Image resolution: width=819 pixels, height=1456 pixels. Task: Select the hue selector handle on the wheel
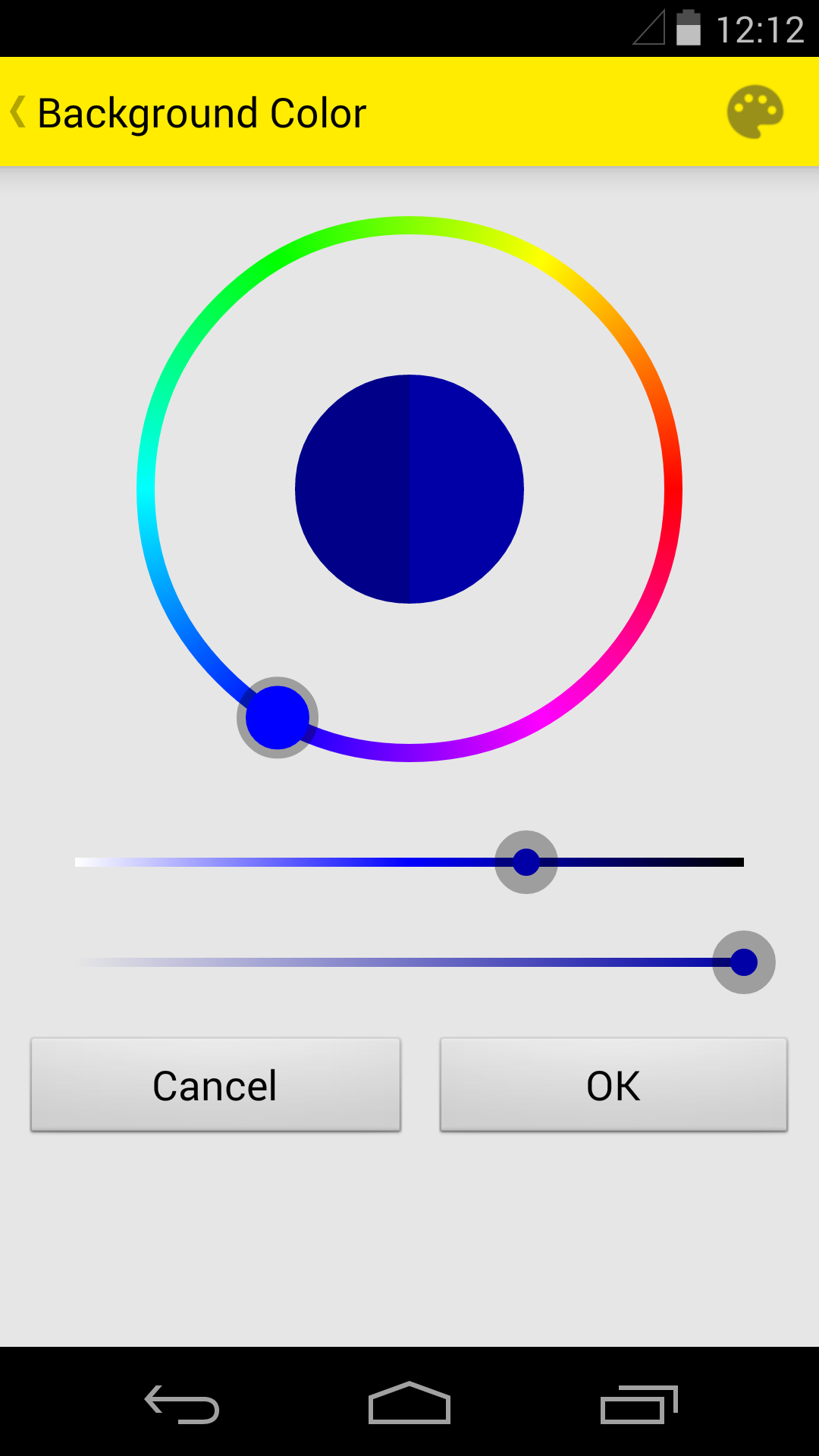(x=276, y=718)
